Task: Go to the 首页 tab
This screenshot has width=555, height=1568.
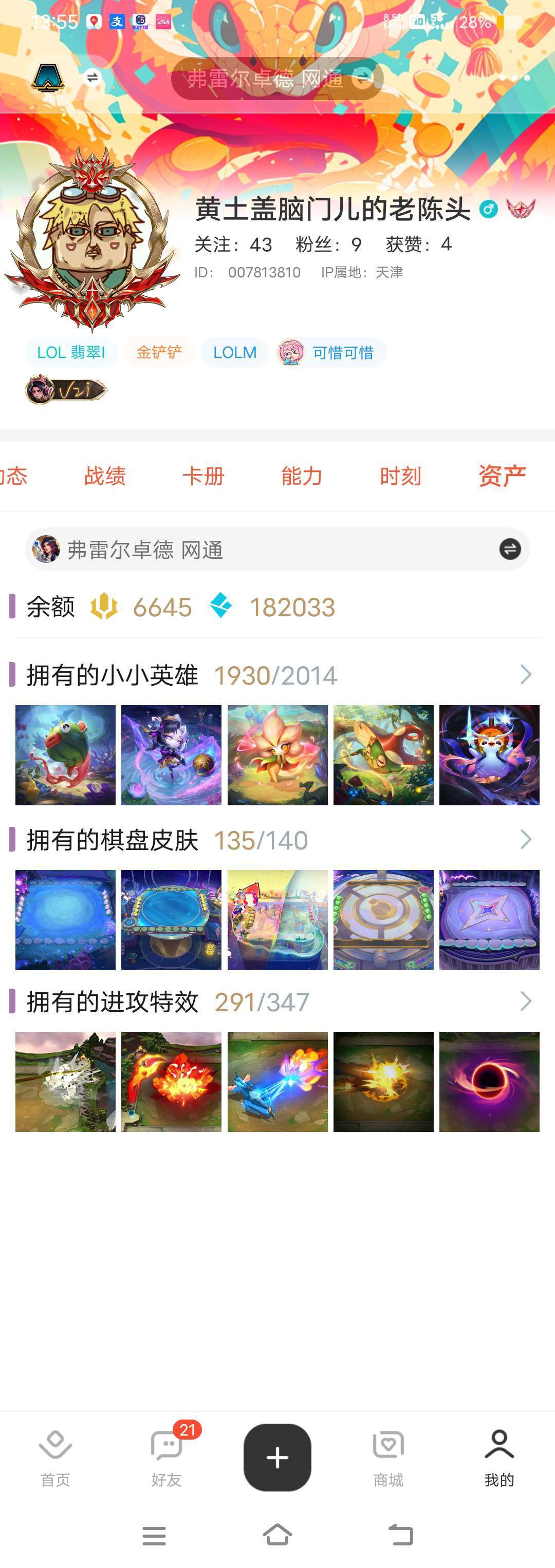Action: pyautogui.click(x=55, y=1457)
